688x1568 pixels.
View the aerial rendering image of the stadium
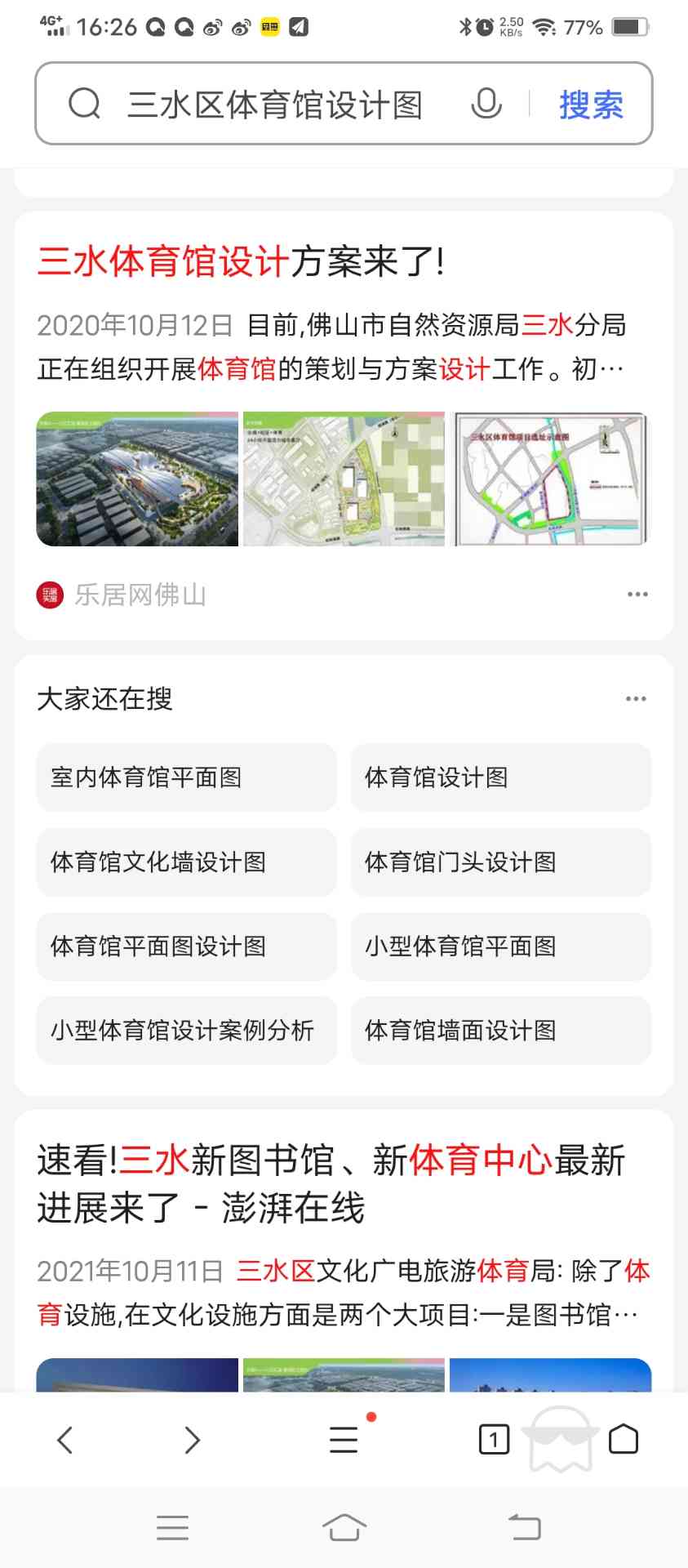click(137, 479)
